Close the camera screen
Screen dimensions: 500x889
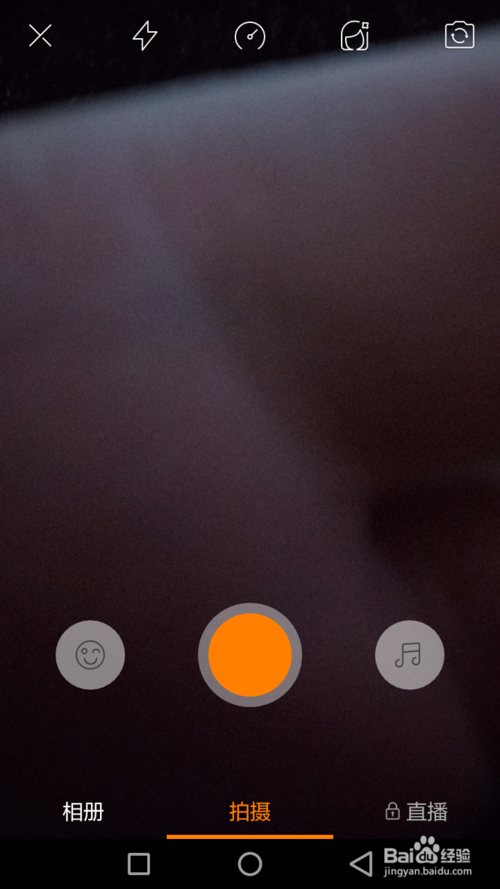coord(40,36)
